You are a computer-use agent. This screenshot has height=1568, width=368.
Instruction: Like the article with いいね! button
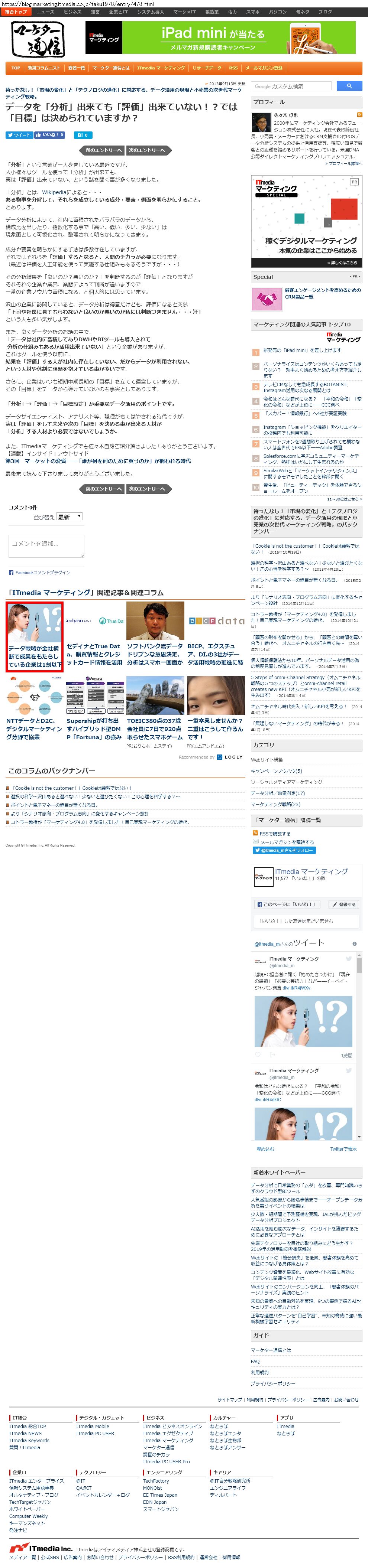[x=50, y=135]
